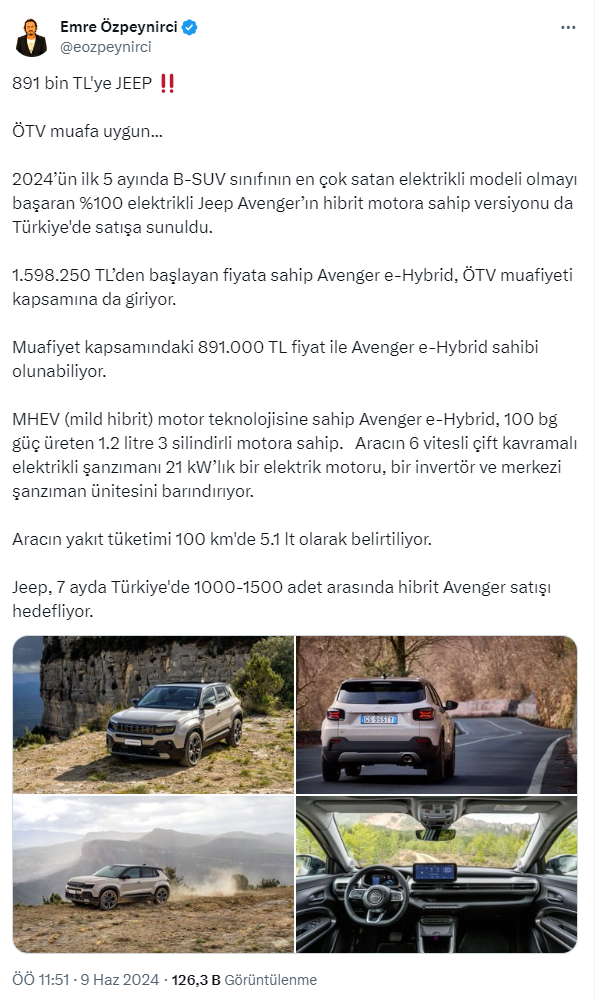Open the Jeep interior dashboard photo
Image resolution: width=603 pixels, height=999 pixels.
point(436,874)
